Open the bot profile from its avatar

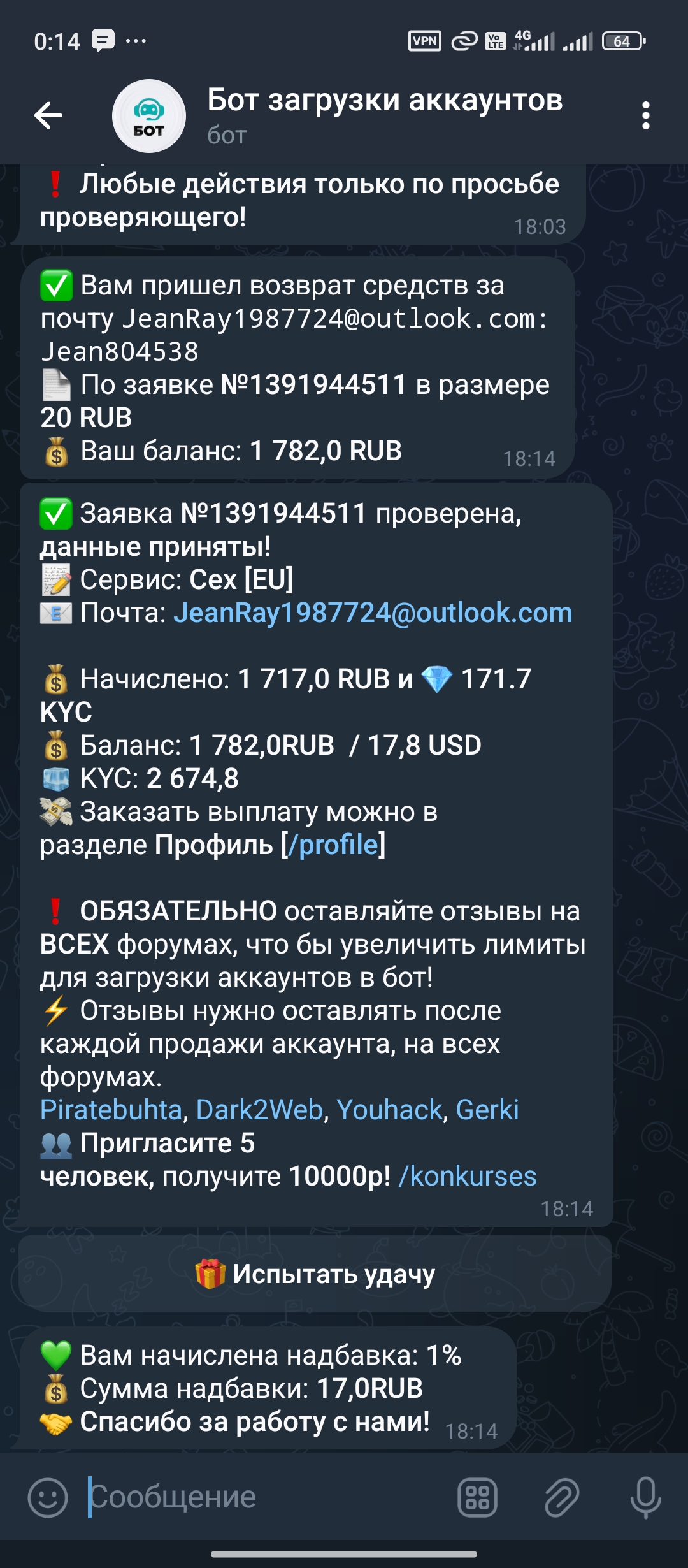click(x=149, y=116)
